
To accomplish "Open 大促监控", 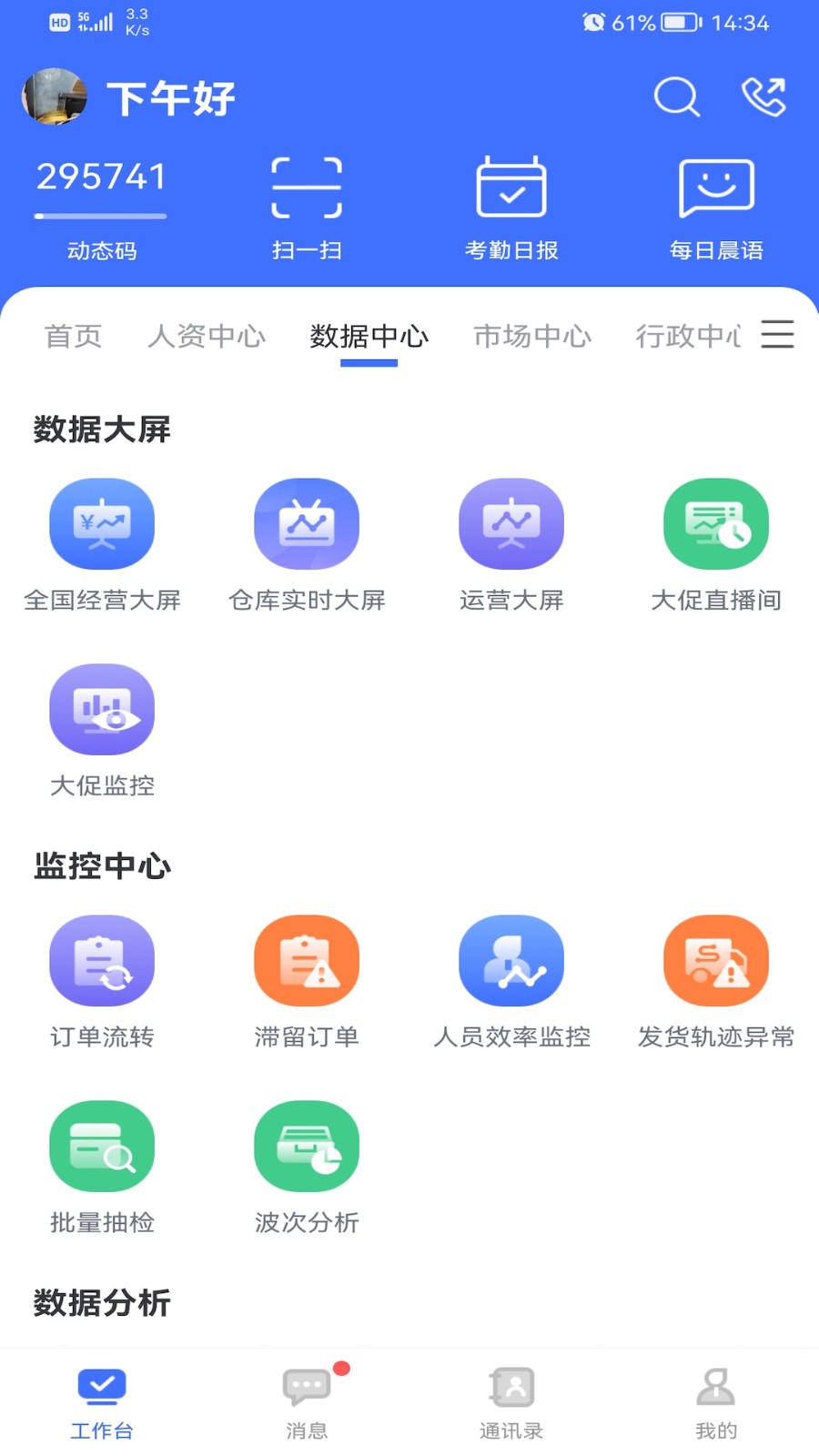I will click(102, 730).
